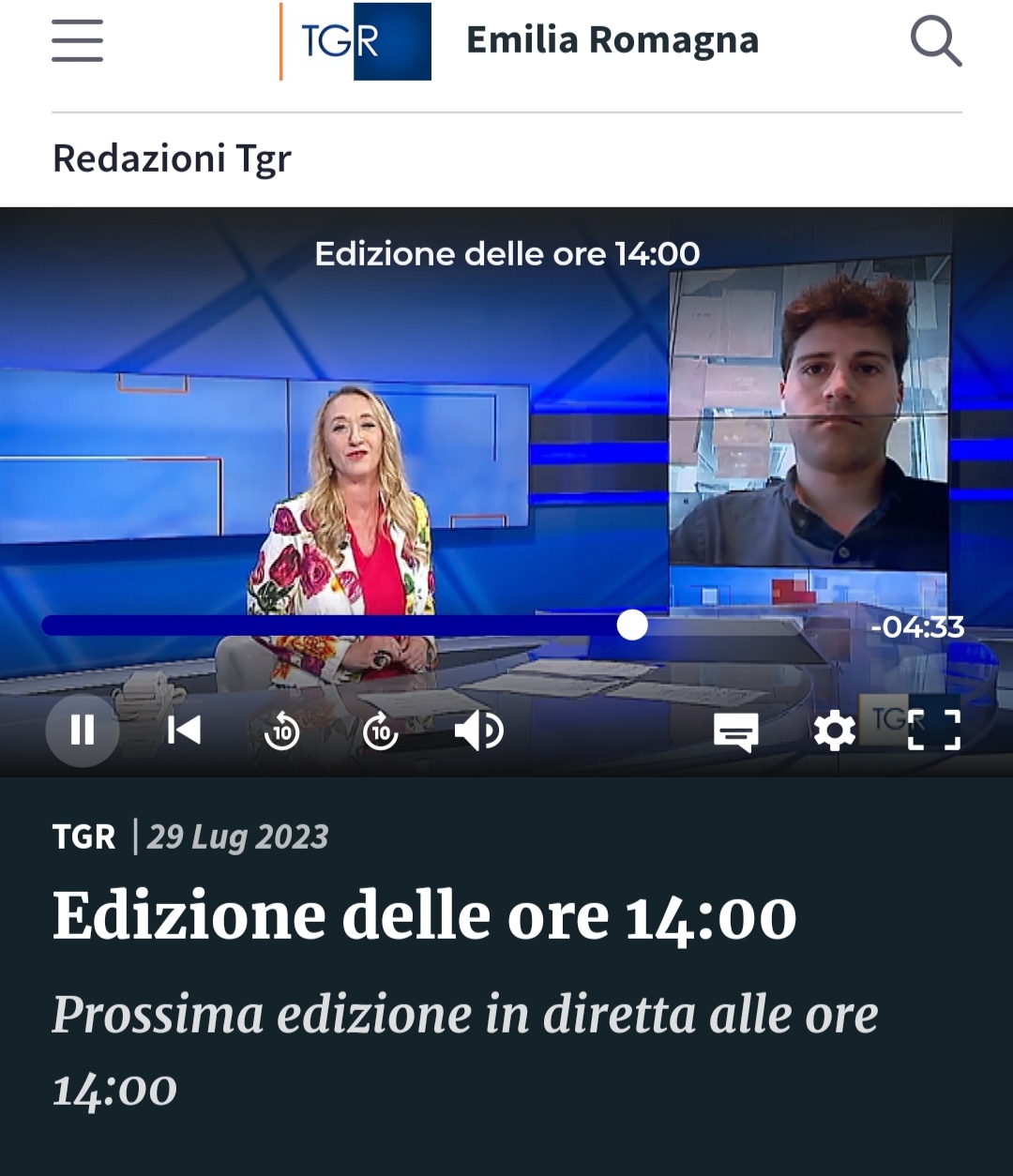Open video settings gear
The image size is (1013, 1176).
tap(834, 731)
